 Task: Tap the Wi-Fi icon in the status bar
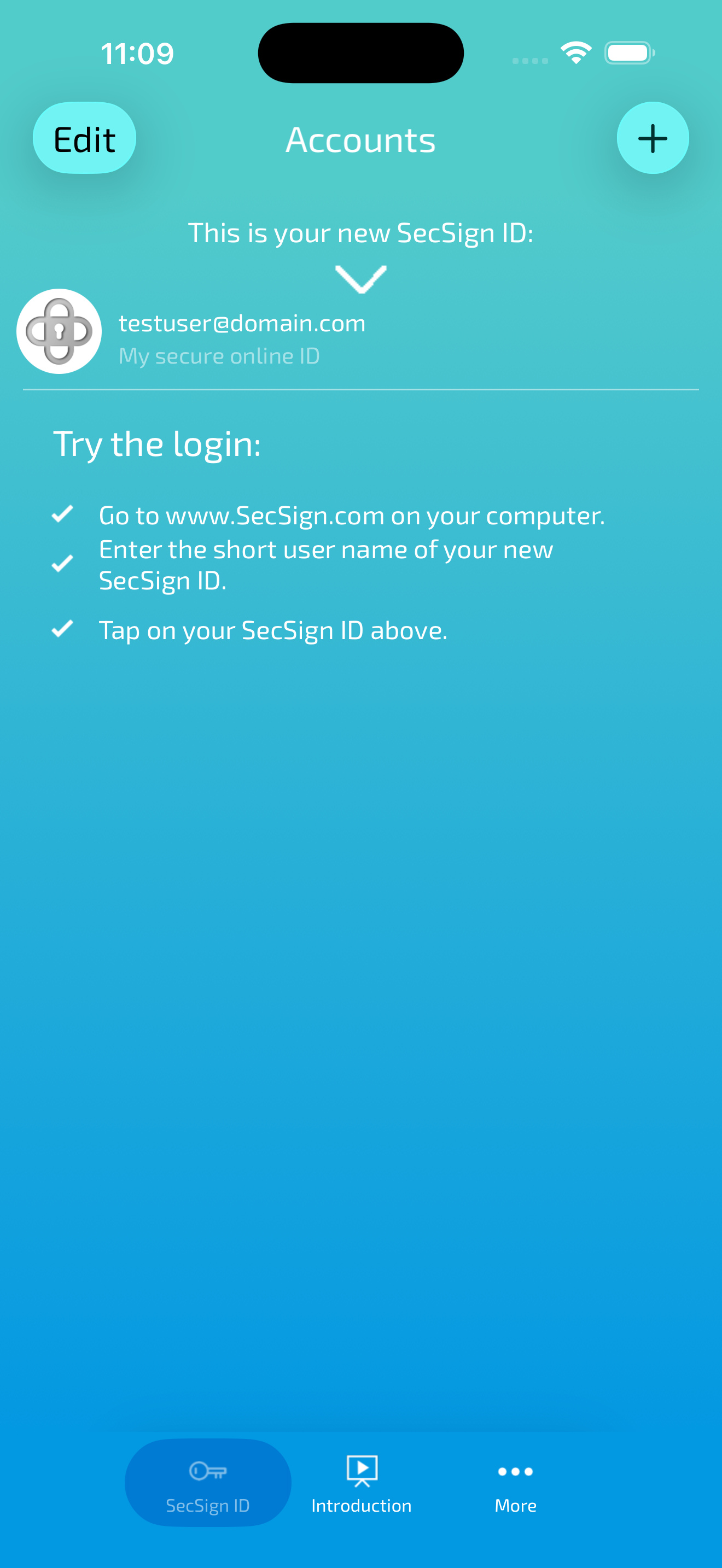(x=575, y=52)
